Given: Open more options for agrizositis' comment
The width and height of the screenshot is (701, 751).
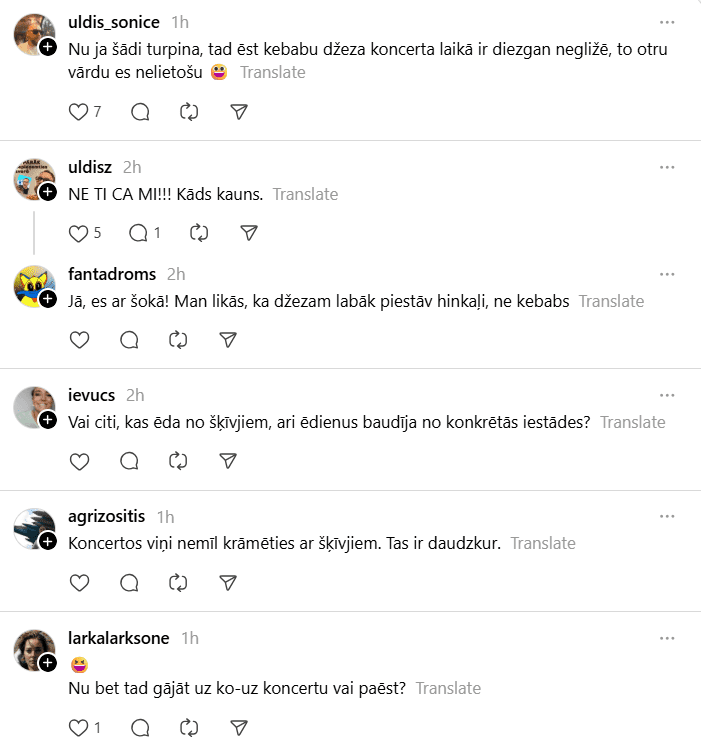Looking at the screenshot, I should (x=667, y=516).
